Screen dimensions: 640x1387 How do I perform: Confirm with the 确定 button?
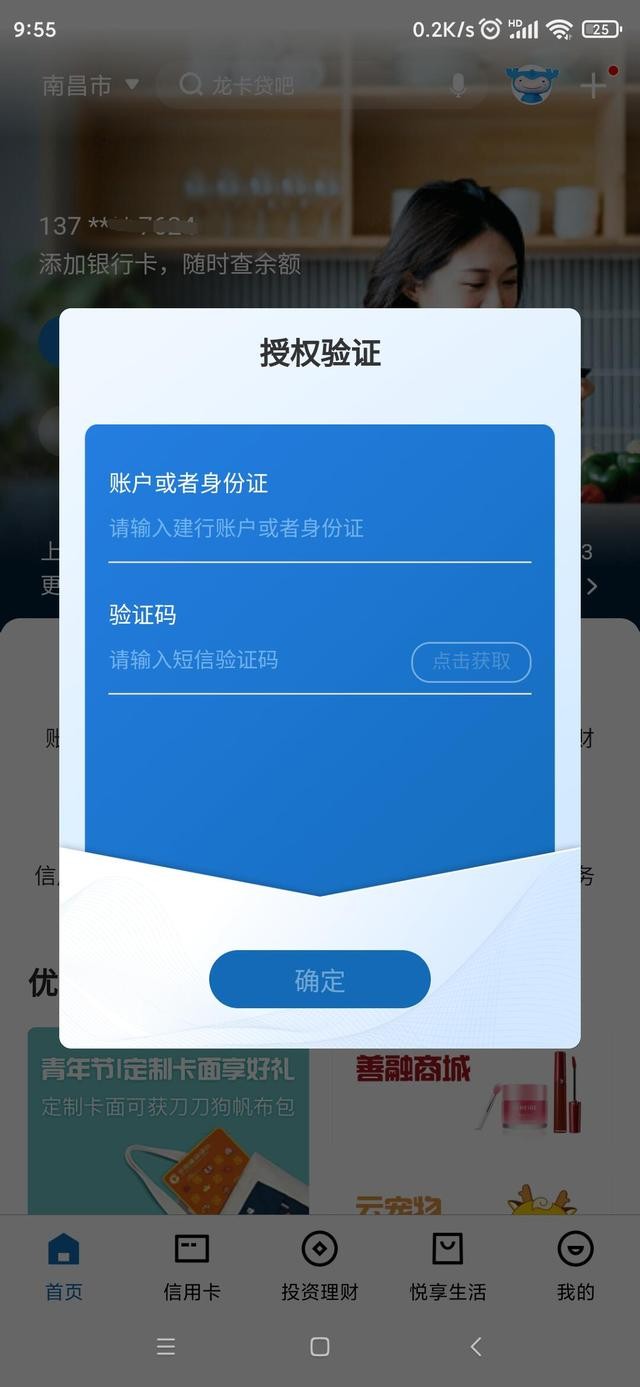tap(320, 980)
